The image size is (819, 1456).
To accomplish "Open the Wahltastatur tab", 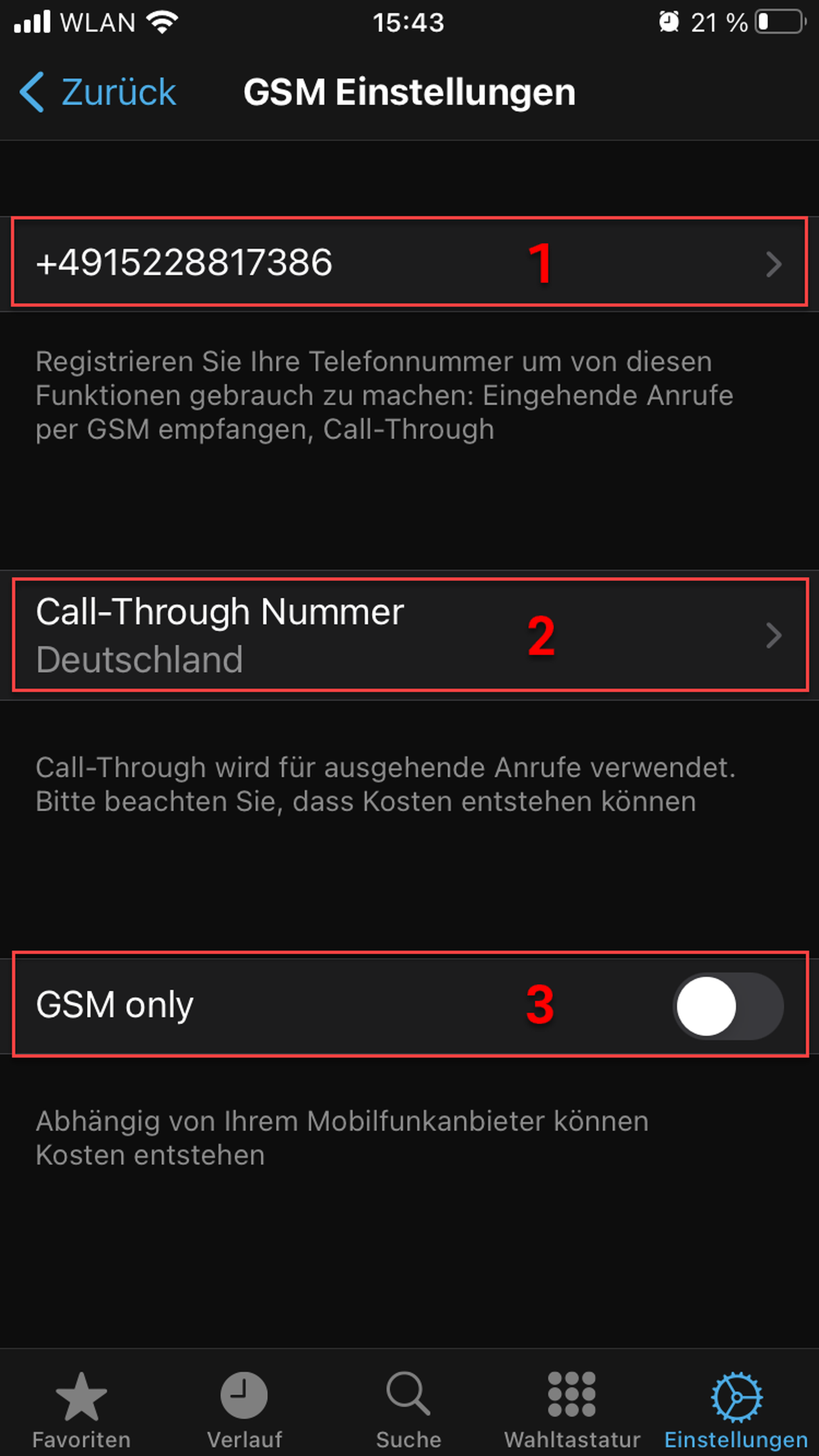I will click(572, 1411).
